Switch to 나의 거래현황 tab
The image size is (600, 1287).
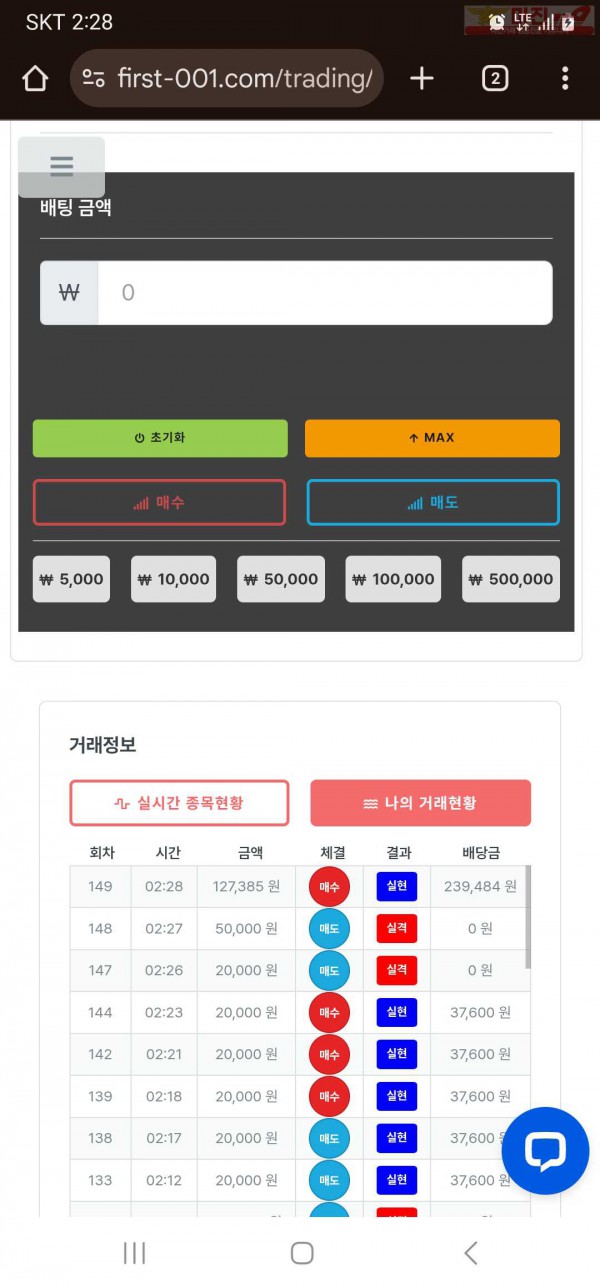pos(420,803)
